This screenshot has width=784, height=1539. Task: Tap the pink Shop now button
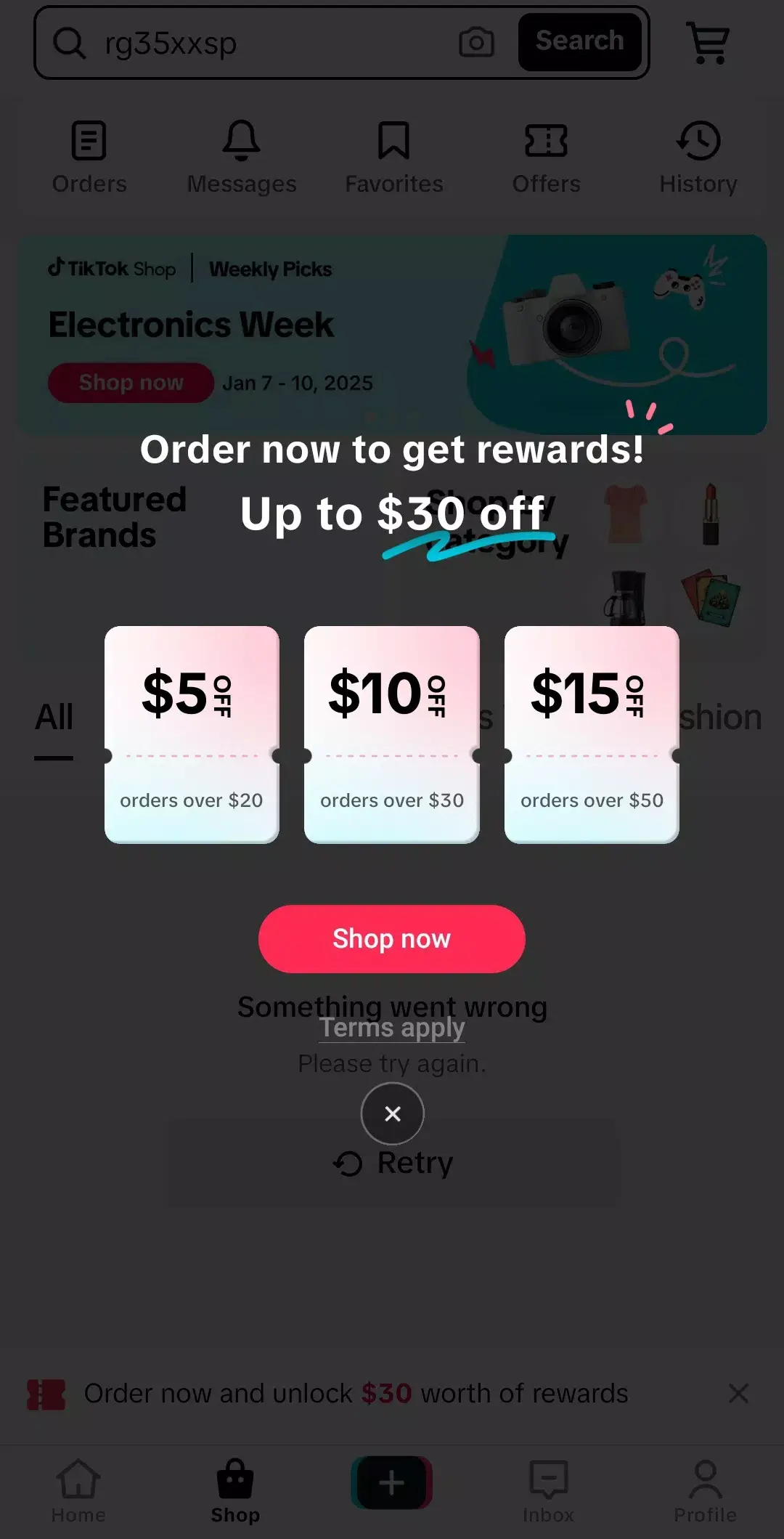tap(391, 938)
